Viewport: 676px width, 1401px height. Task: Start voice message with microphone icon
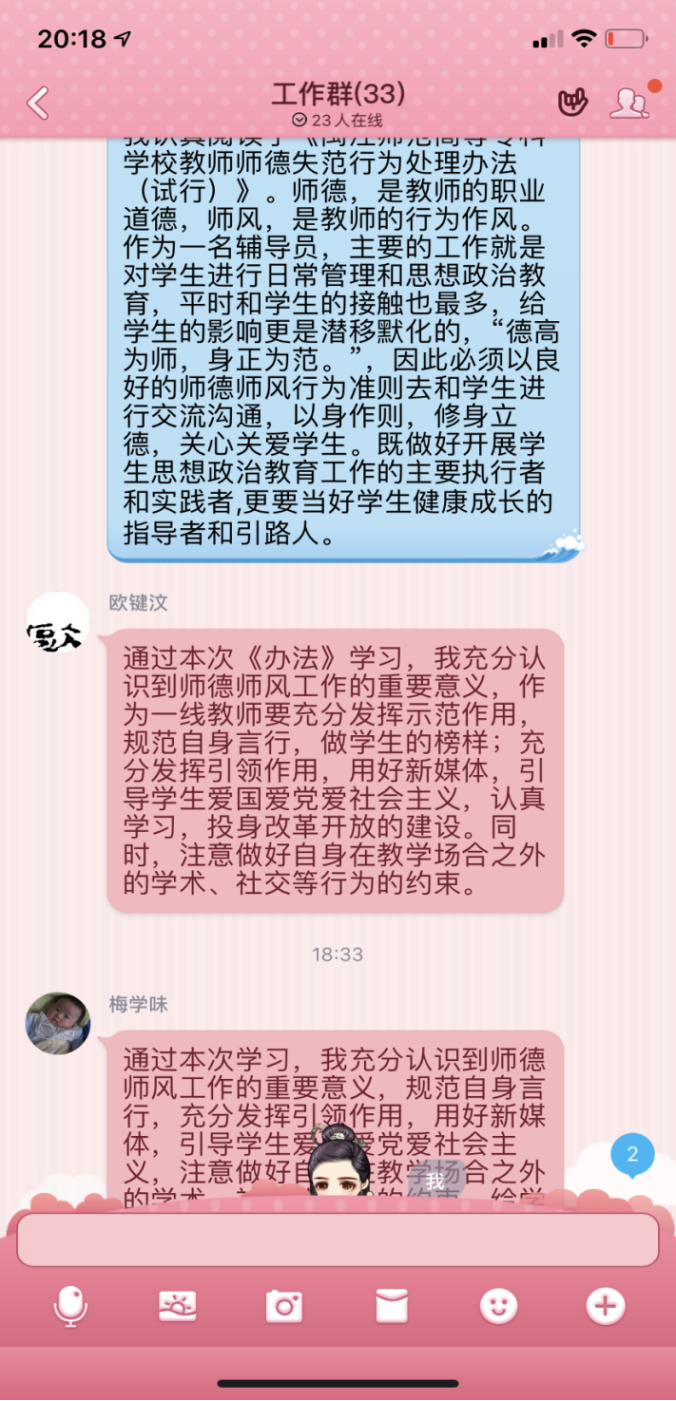point(70,1306)
